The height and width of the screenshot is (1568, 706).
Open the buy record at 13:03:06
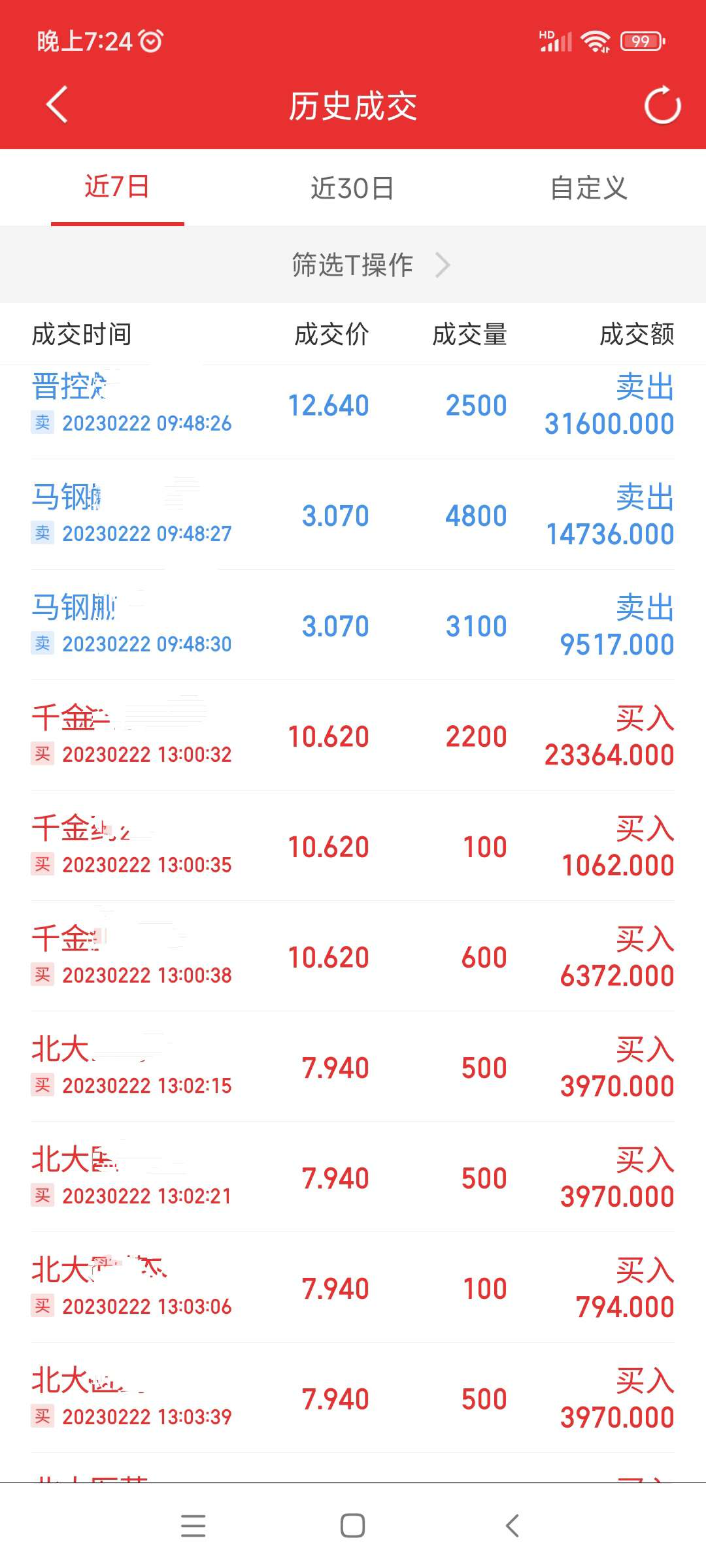point(353,1288)
